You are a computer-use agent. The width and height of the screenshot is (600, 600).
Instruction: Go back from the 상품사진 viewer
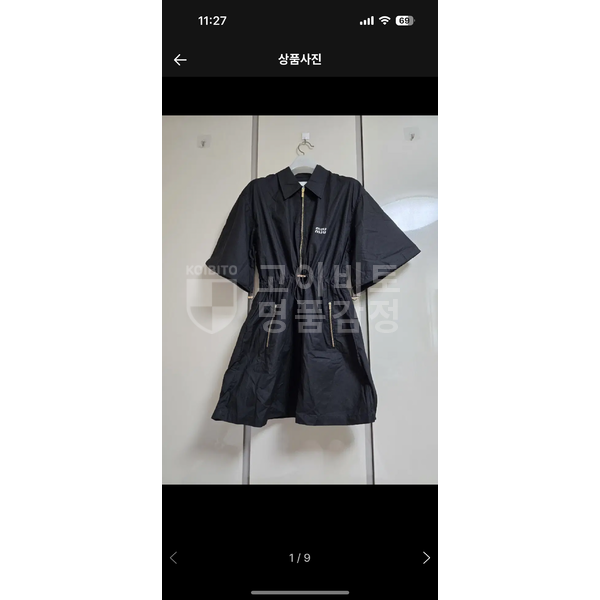pos(180,60)
